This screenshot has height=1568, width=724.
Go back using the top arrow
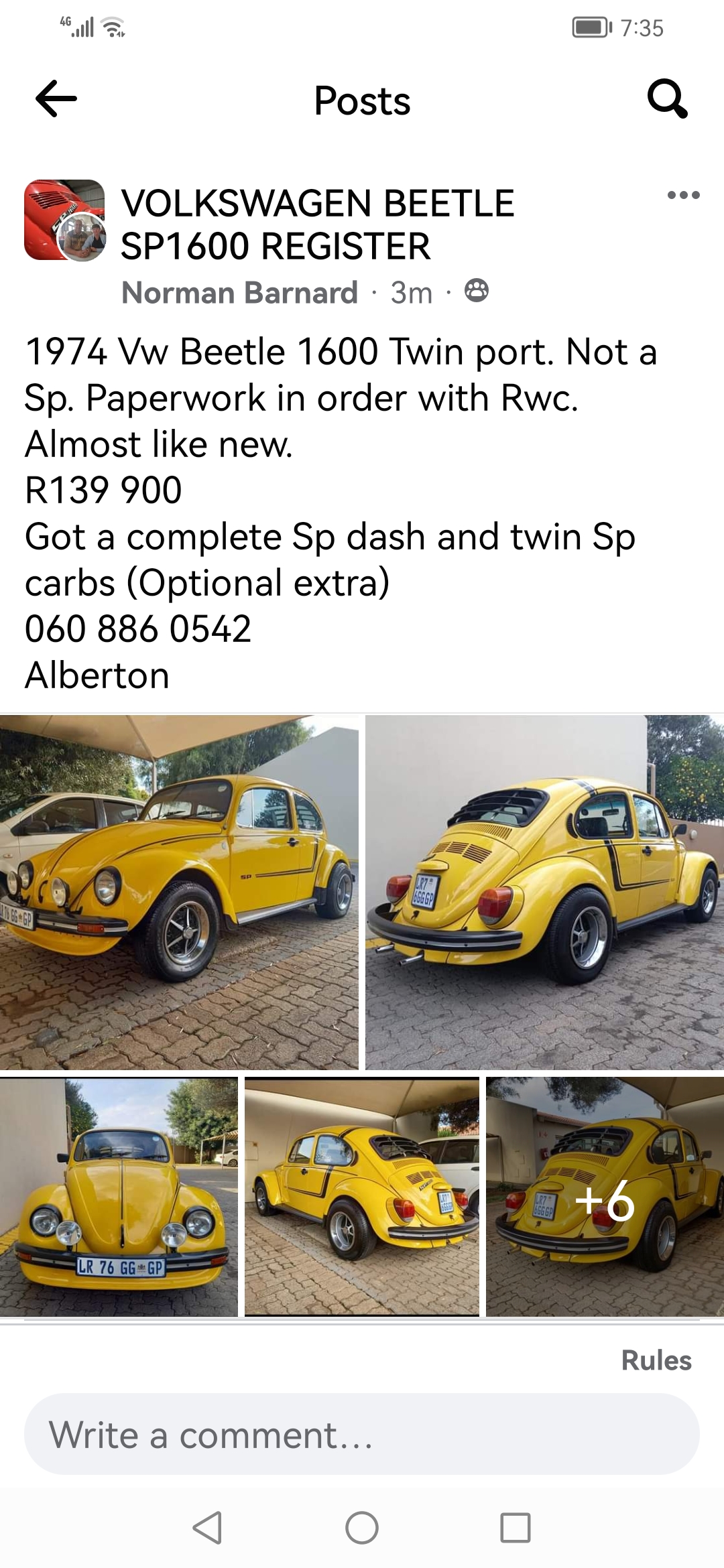tap(56, 99)
